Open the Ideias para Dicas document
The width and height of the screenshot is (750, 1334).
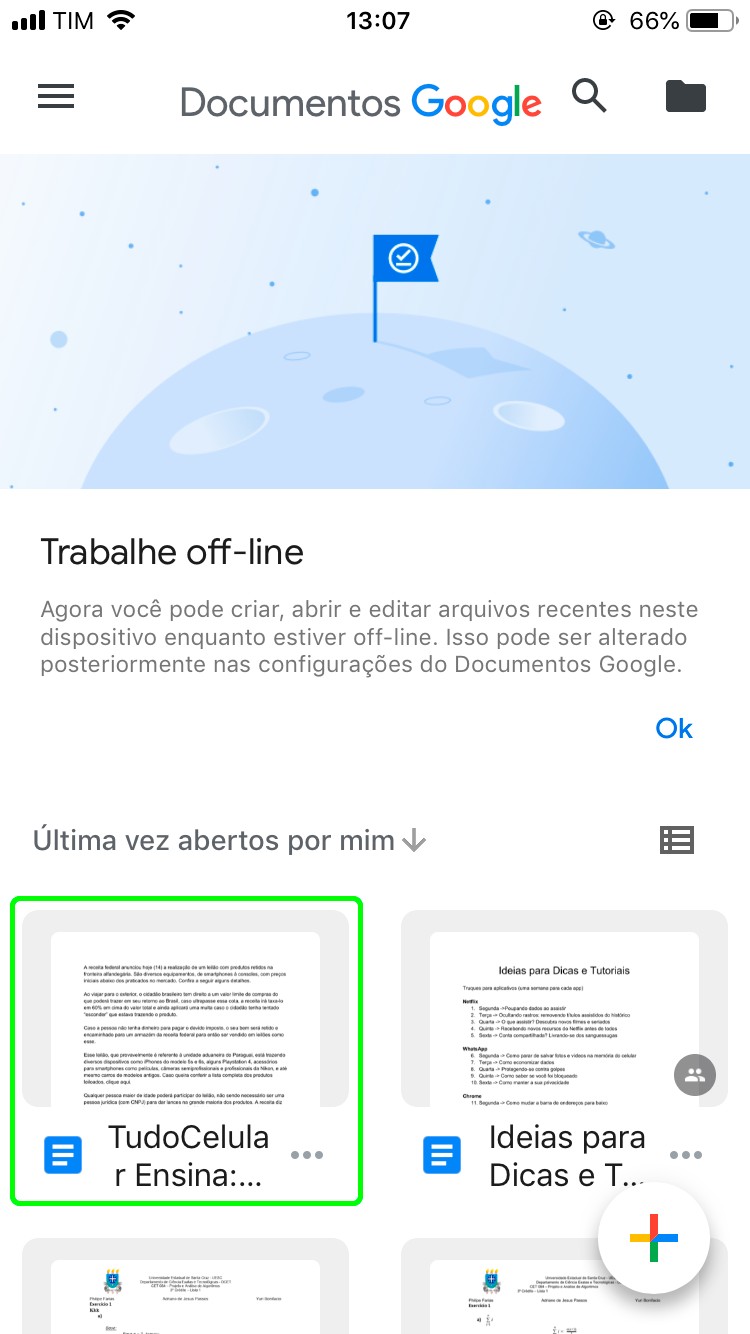[563, 1010]
